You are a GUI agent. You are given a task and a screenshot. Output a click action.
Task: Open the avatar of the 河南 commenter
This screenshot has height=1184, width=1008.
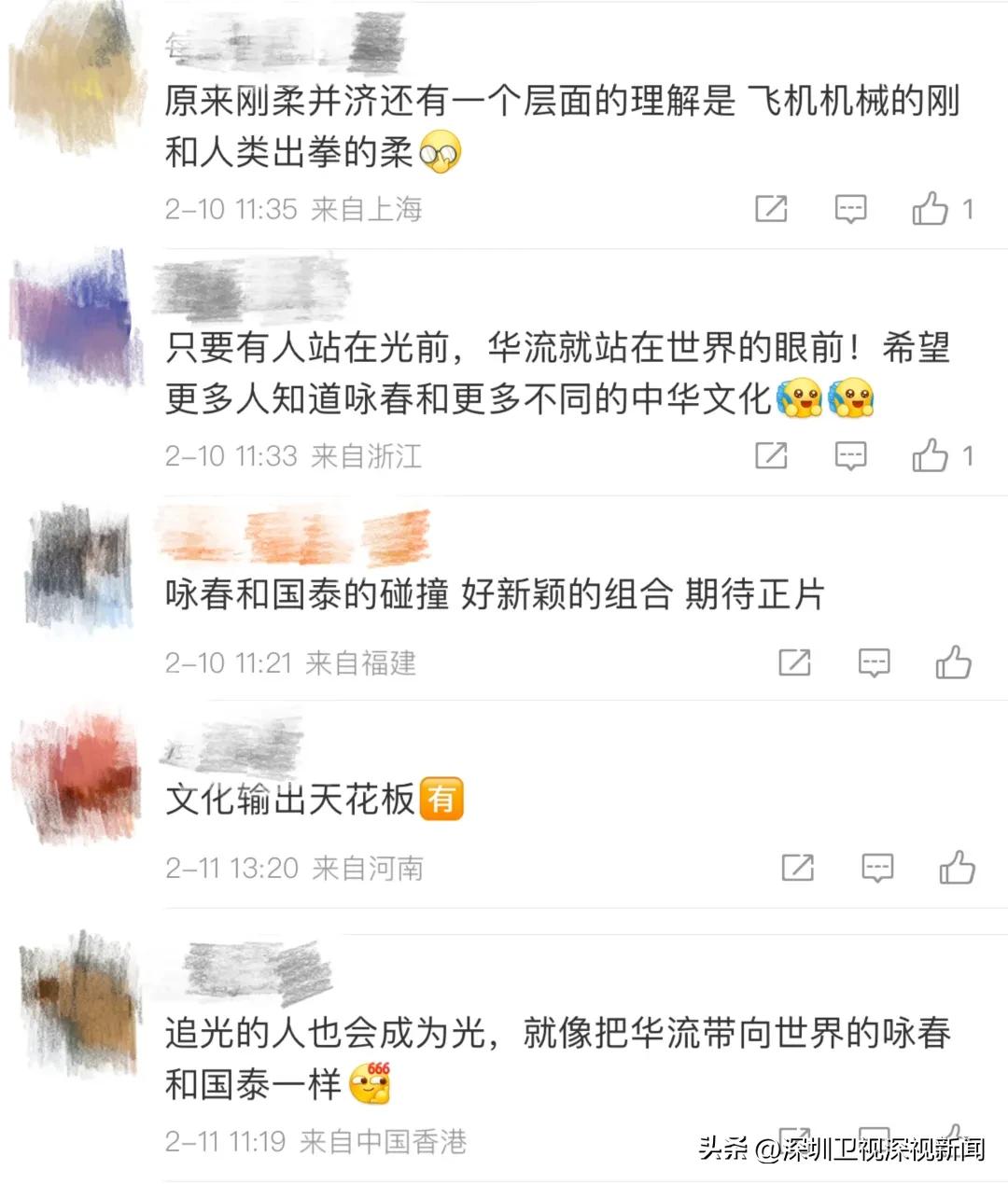click(x=77, y=776)
